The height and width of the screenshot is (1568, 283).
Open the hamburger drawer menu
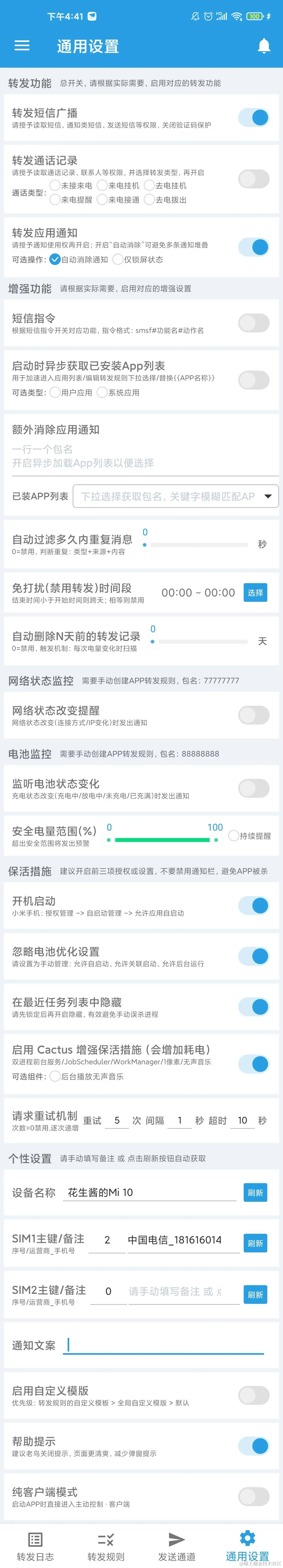click(x=22, y=46)
